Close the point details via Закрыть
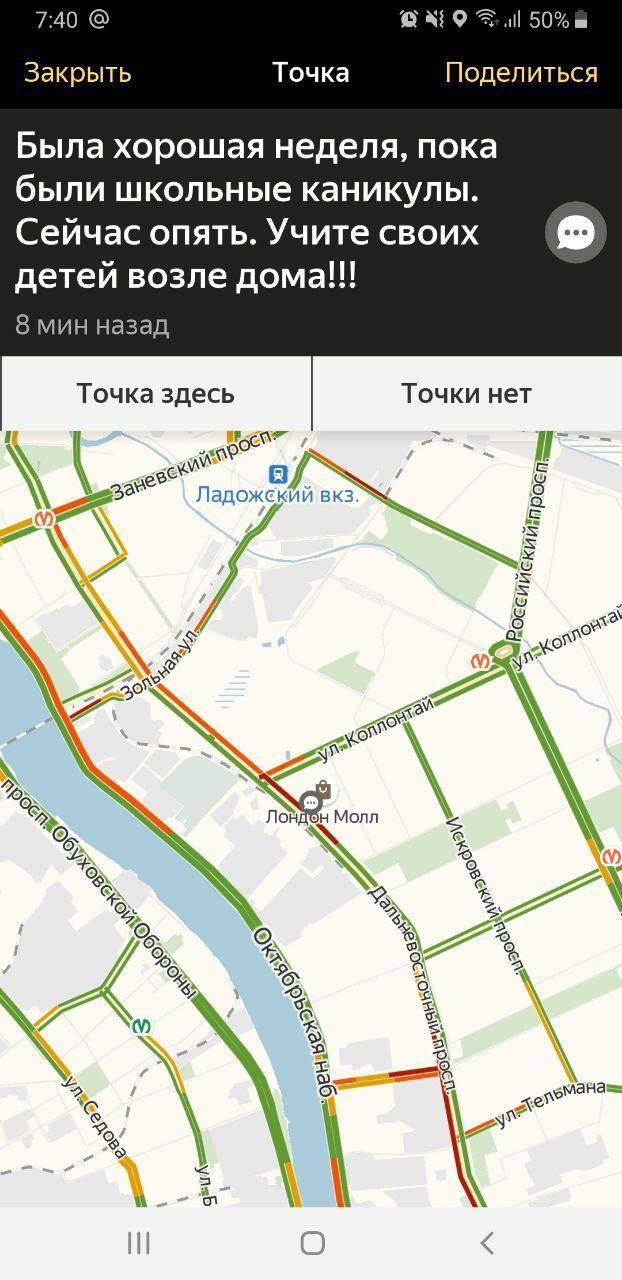This screenshot has height=1280, width=622. coord(78,73)
